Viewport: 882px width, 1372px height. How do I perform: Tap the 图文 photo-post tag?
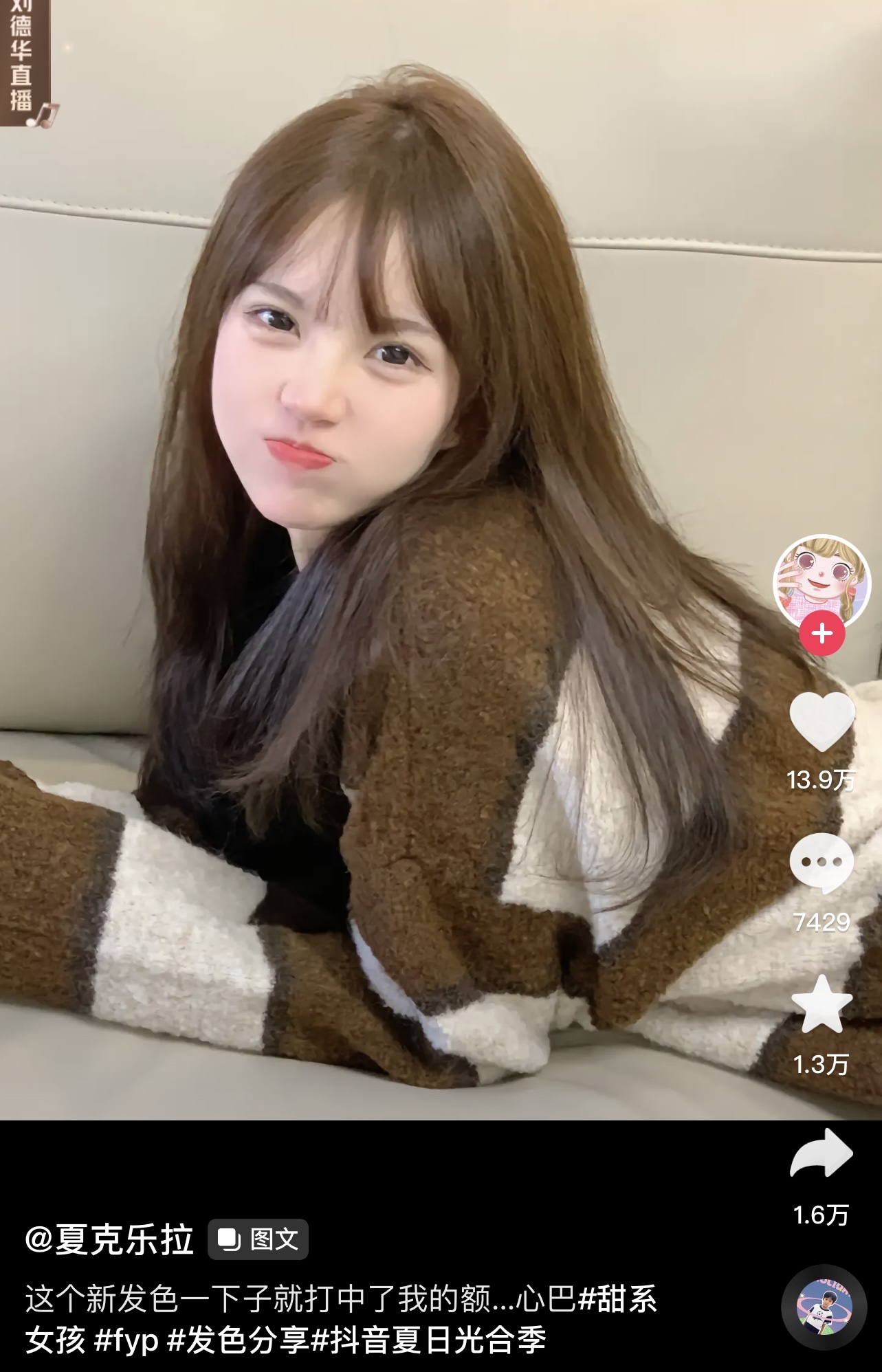point(258,1239)
